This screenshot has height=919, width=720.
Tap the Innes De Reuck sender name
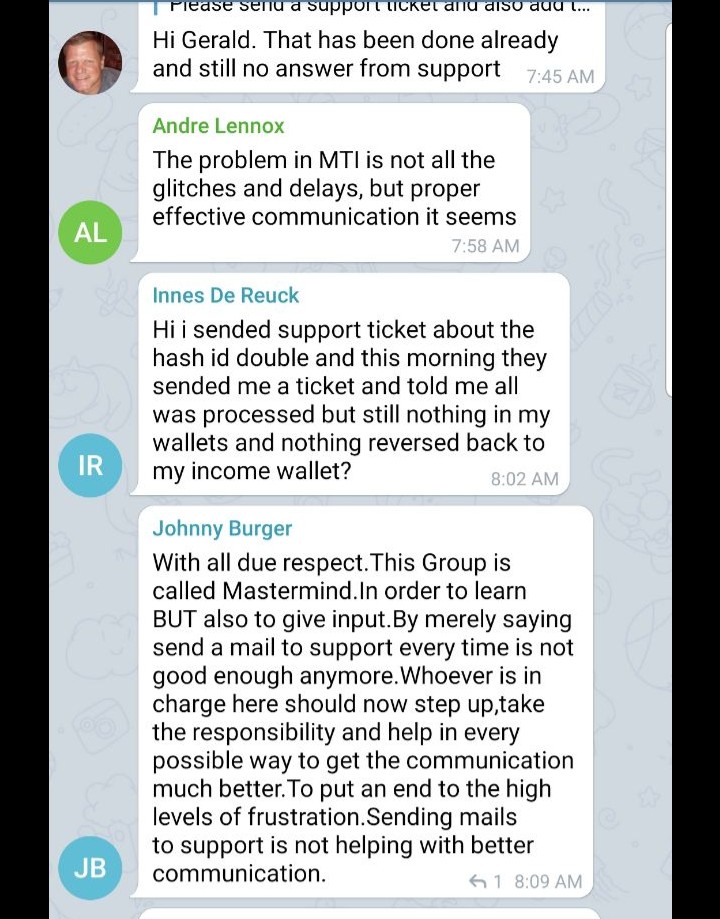[x=225, y=295]
